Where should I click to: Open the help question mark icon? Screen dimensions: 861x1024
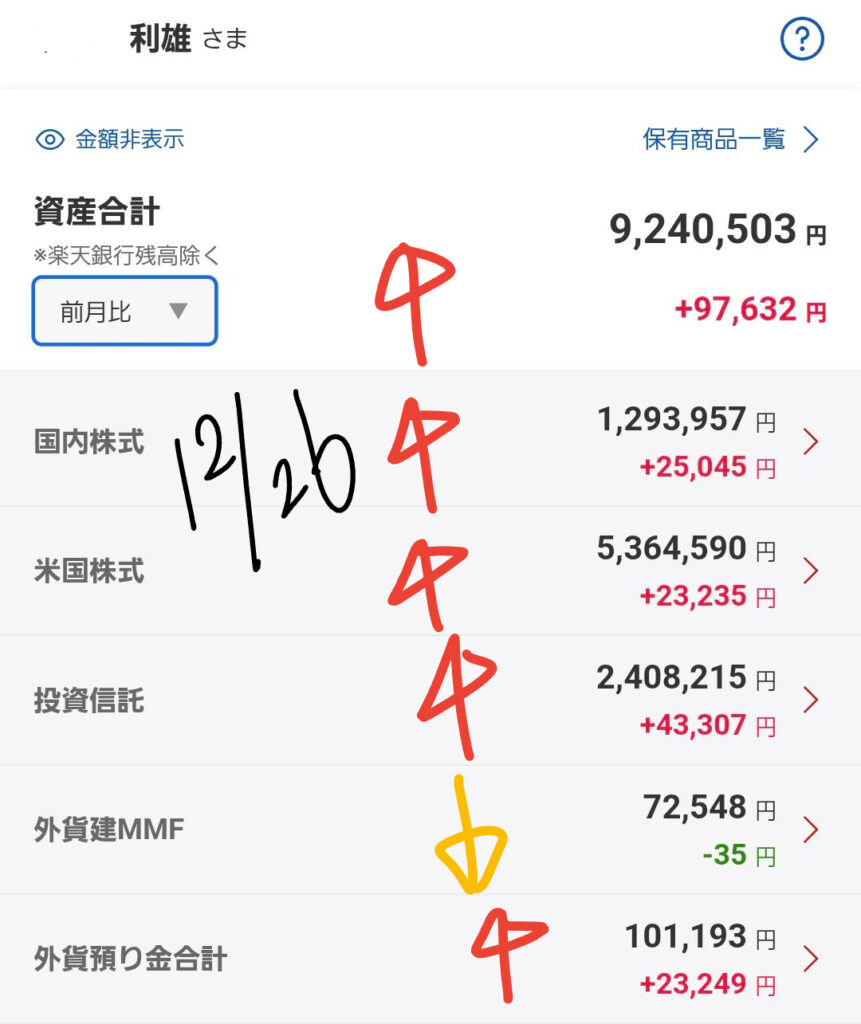click(x=801, y=40)
